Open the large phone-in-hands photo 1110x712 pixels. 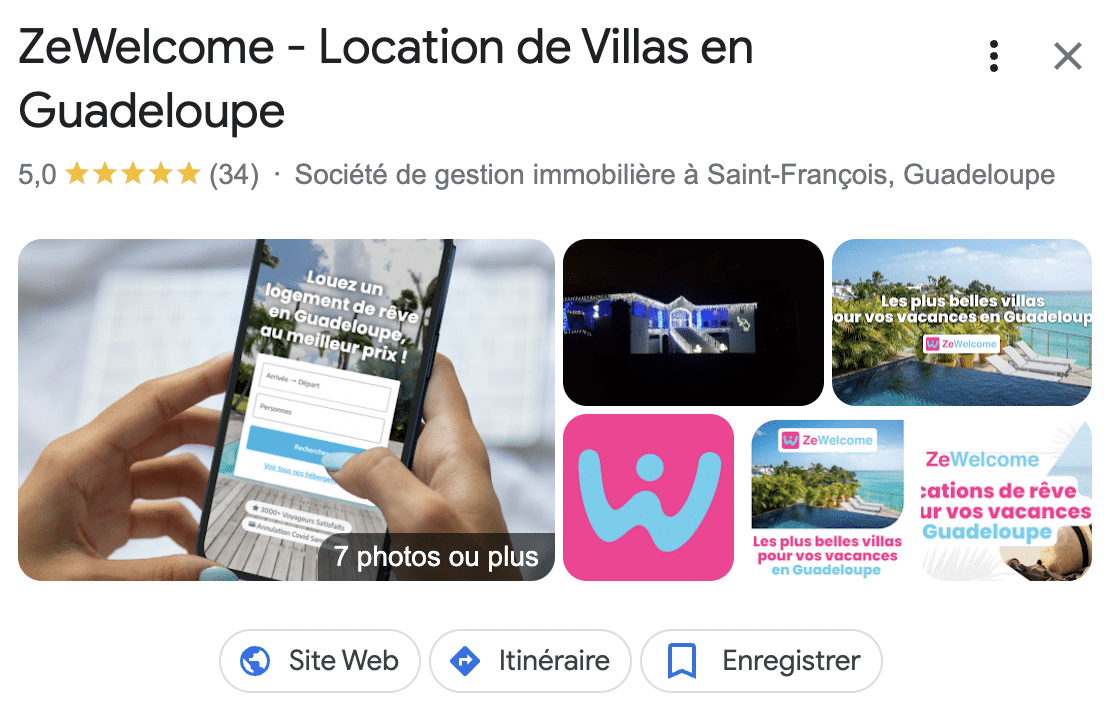[x=286, y=409]
